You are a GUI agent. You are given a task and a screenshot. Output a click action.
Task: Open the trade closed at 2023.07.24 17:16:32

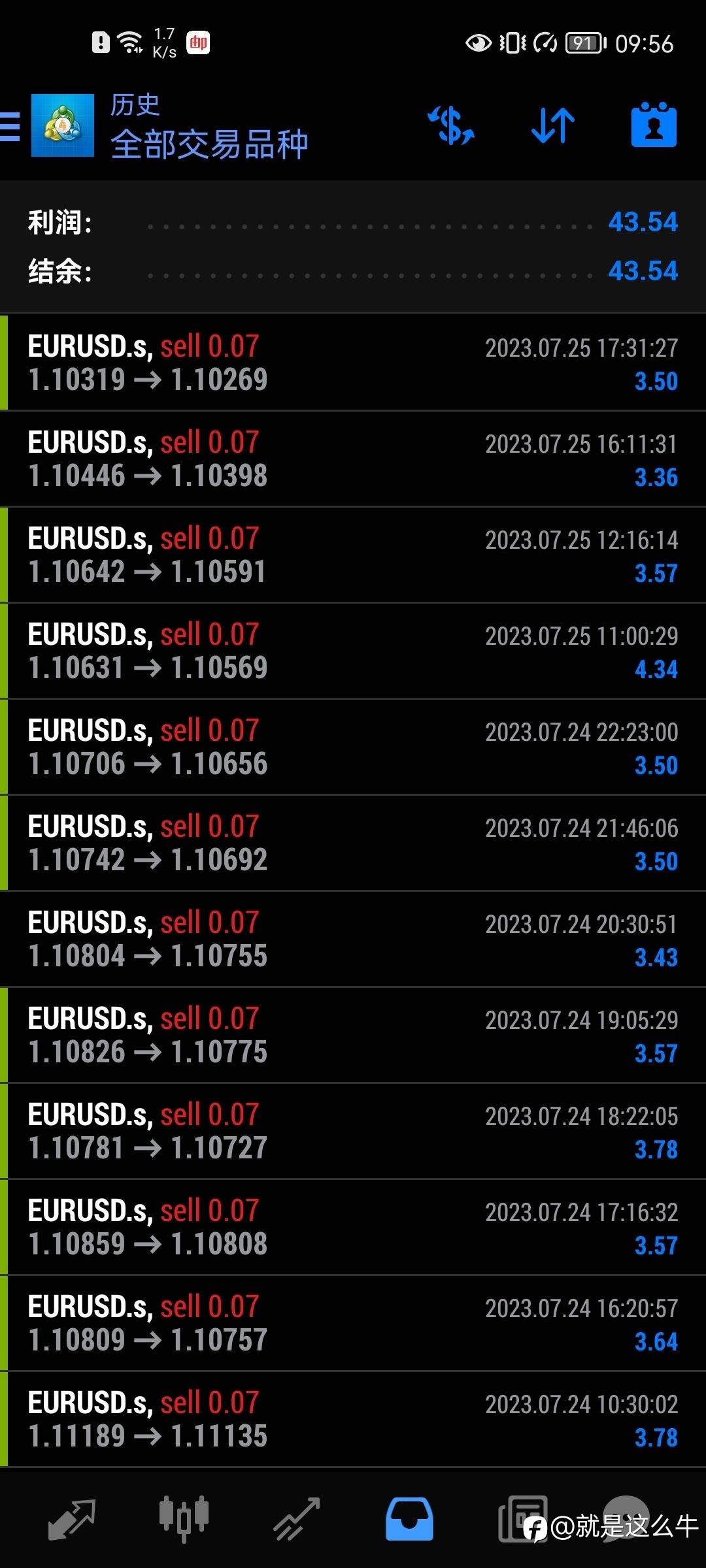pos(353,1227)
